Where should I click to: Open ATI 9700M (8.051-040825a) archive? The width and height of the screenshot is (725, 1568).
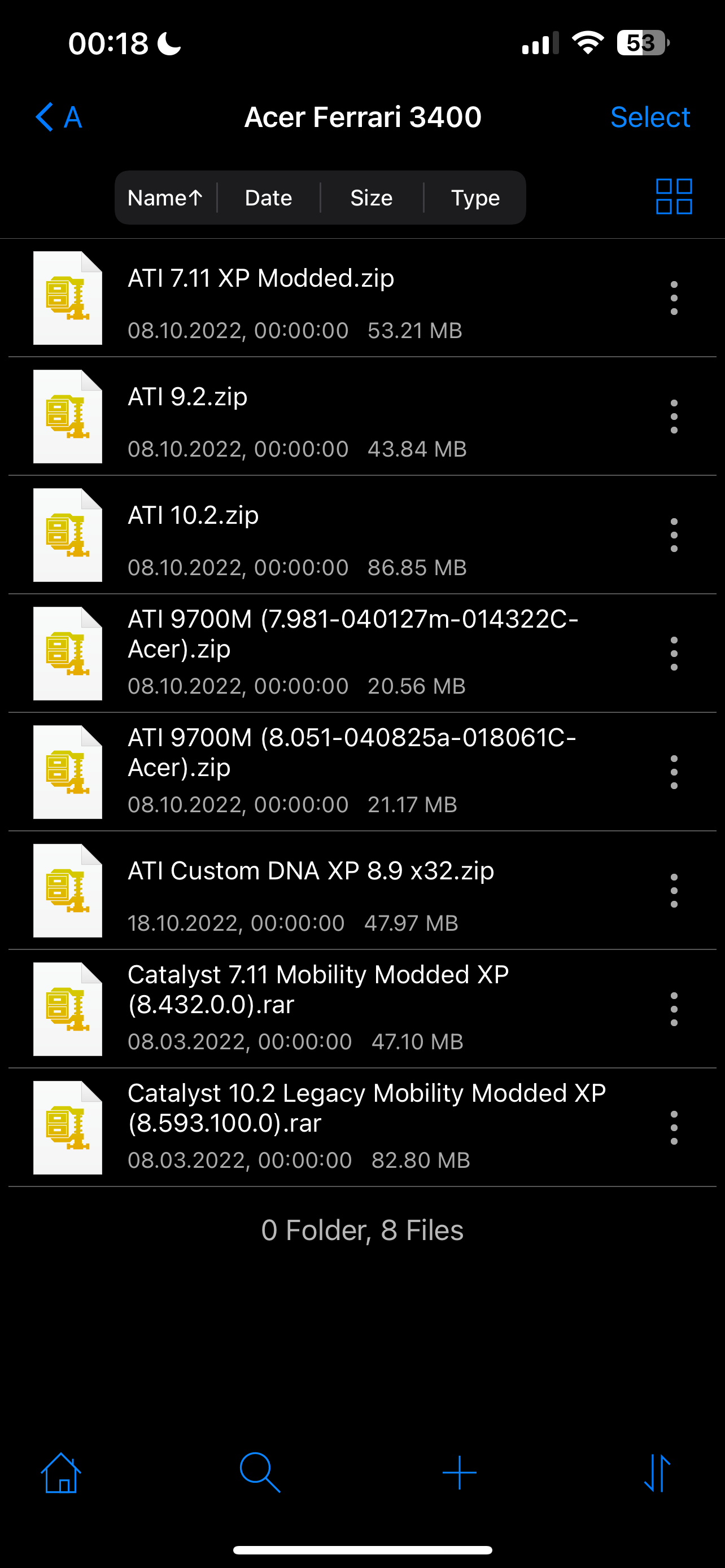(x=351, y=752)
